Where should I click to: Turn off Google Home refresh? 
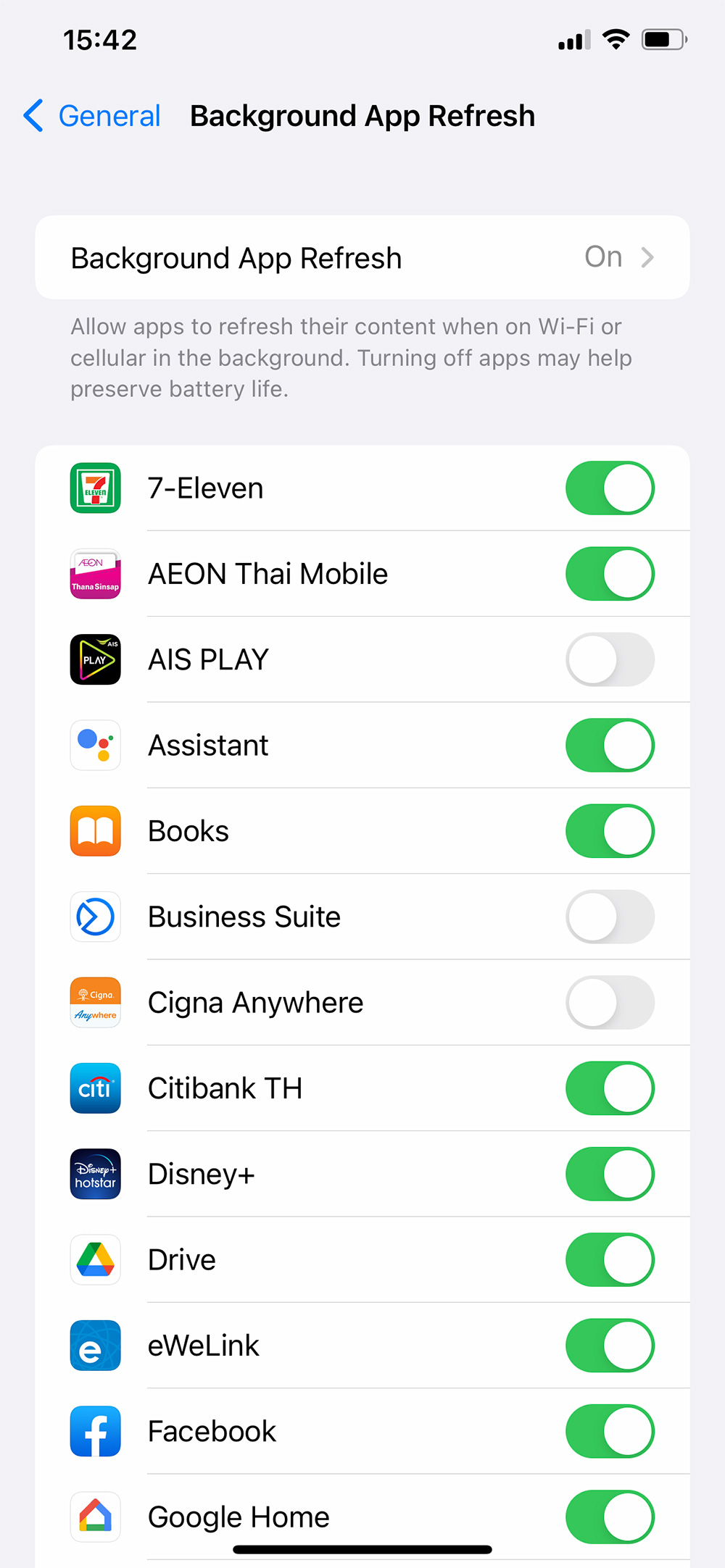[x=610, y=1517]
